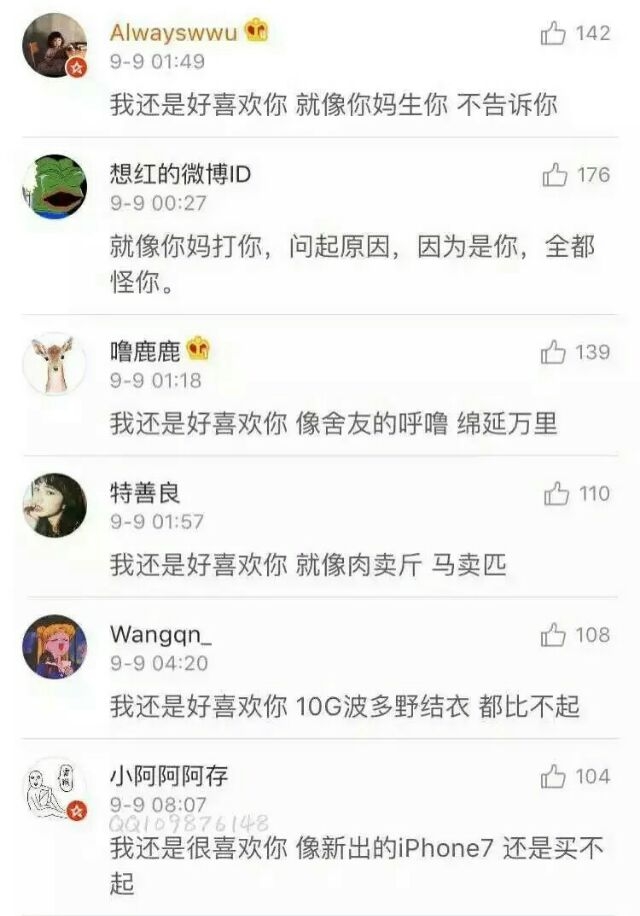Open Alwayswwu's profile avatar
The width and height of the screenshot is (640, 916).
[54, 46]
